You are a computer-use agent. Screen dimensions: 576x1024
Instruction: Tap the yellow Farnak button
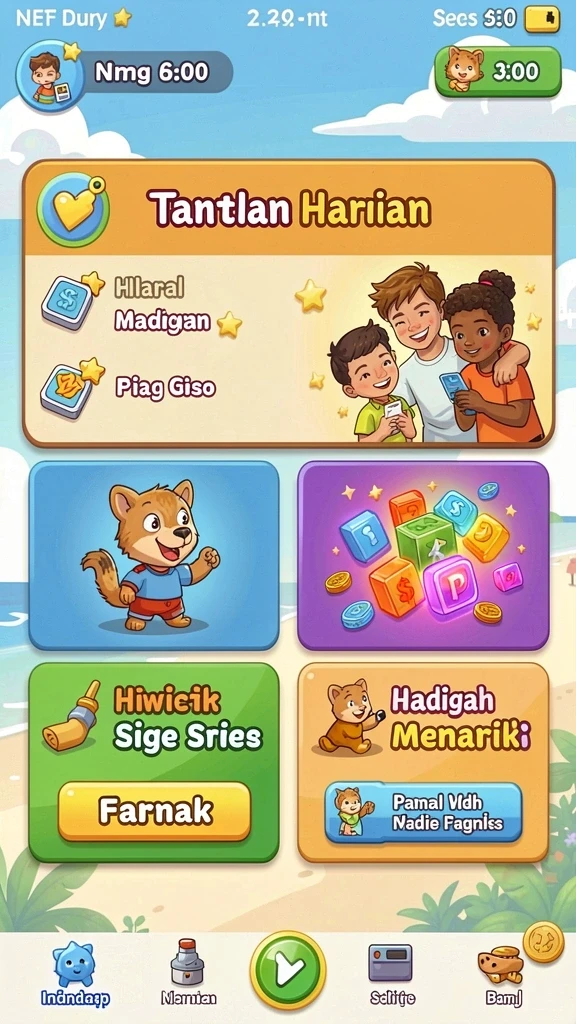click(x=155, y=811)
